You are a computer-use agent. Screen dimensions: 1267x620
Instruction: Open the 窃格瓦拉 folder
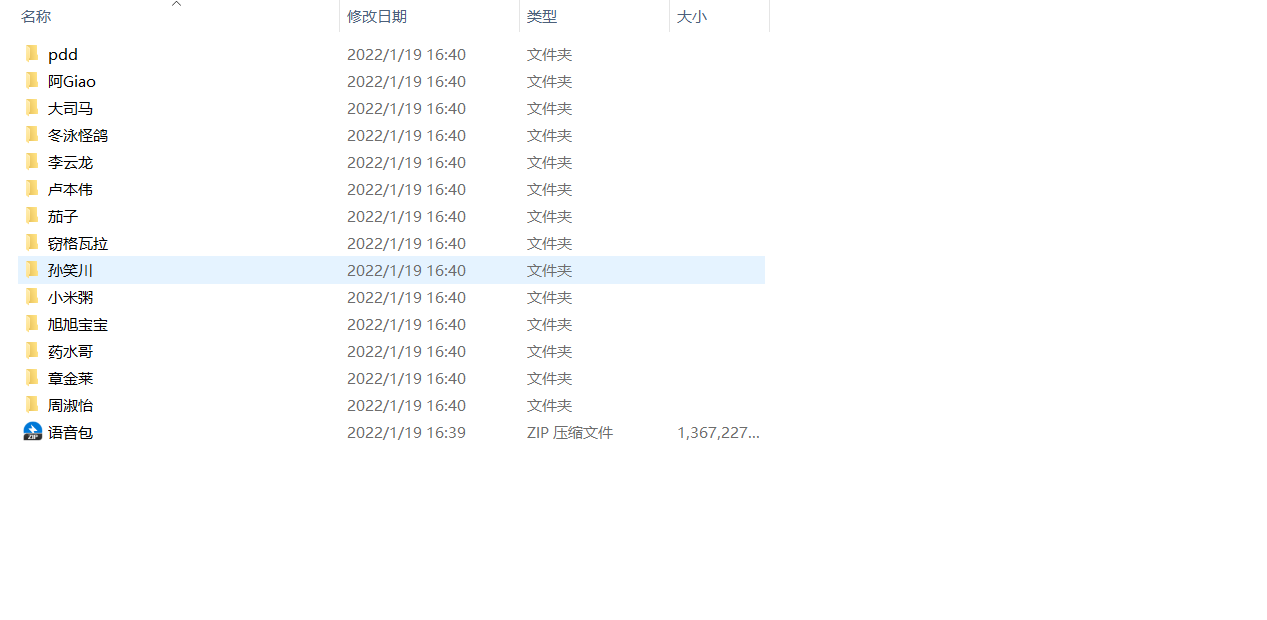pos(77,244)
